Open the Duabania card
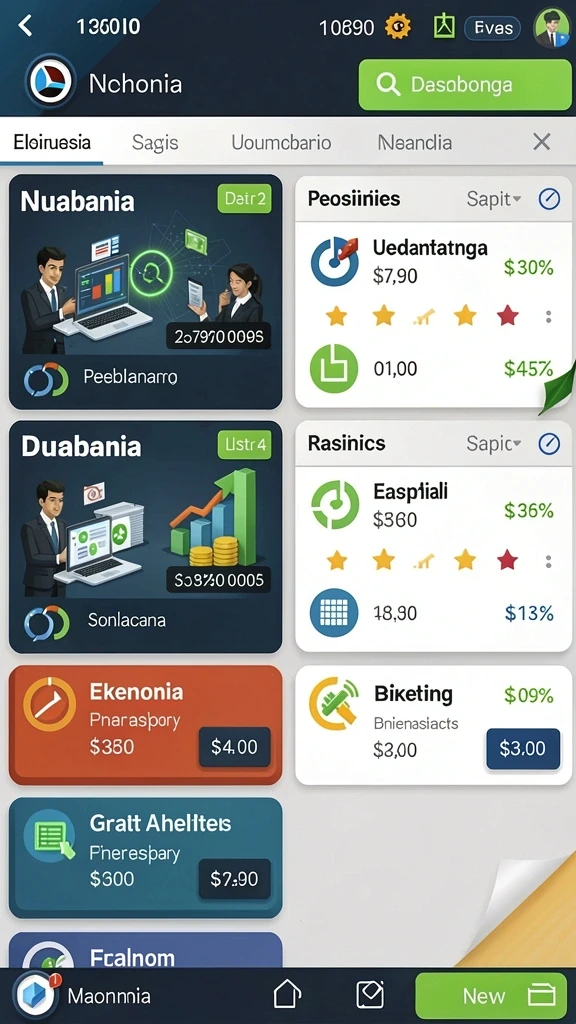576x1024 pixels. [x=146, y=537]
